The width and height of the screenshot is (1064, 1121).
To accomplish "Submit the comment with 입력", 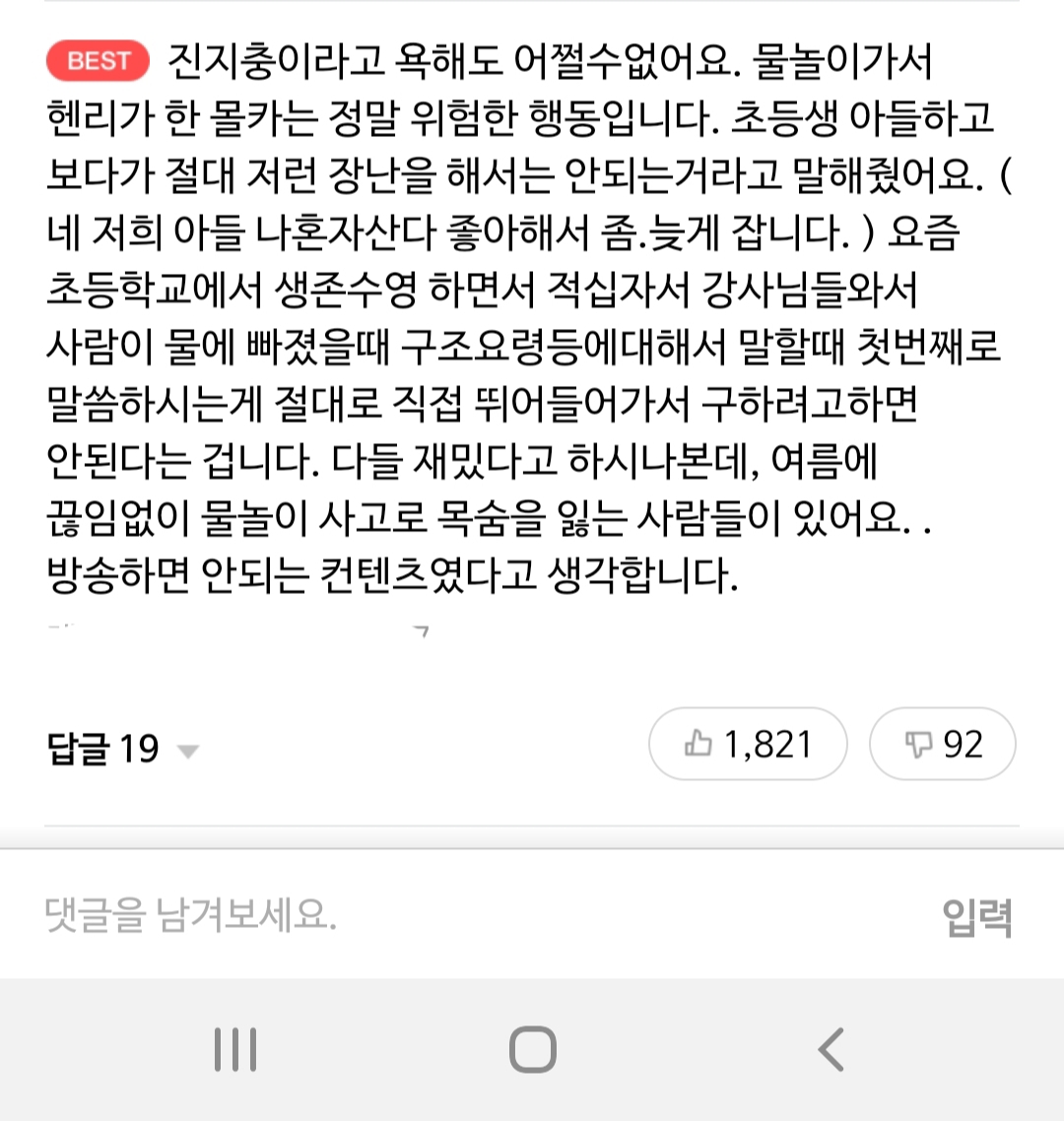I will coord(977,917).
